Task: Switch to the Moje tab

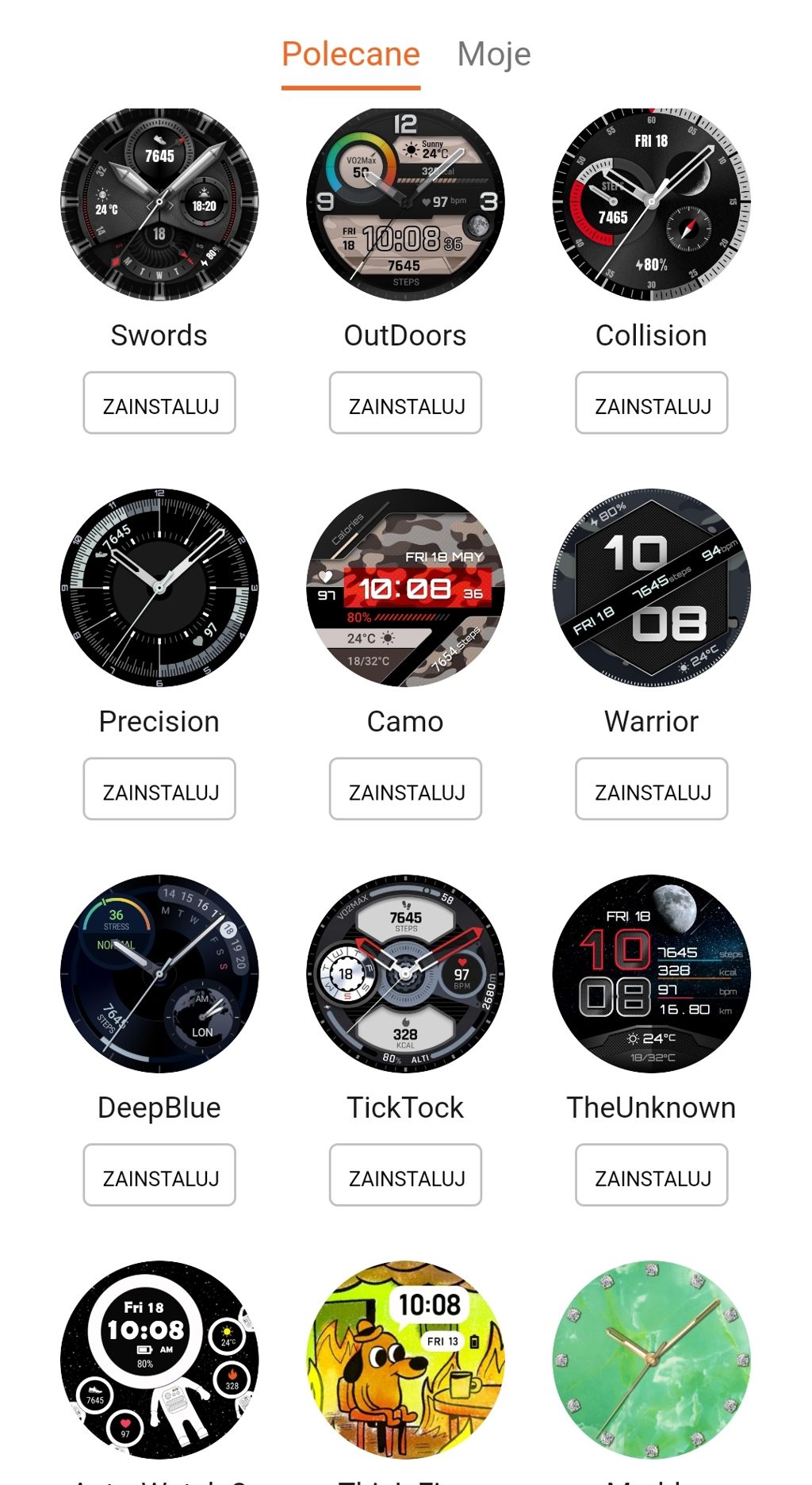Action: click(x=493, y=55)
